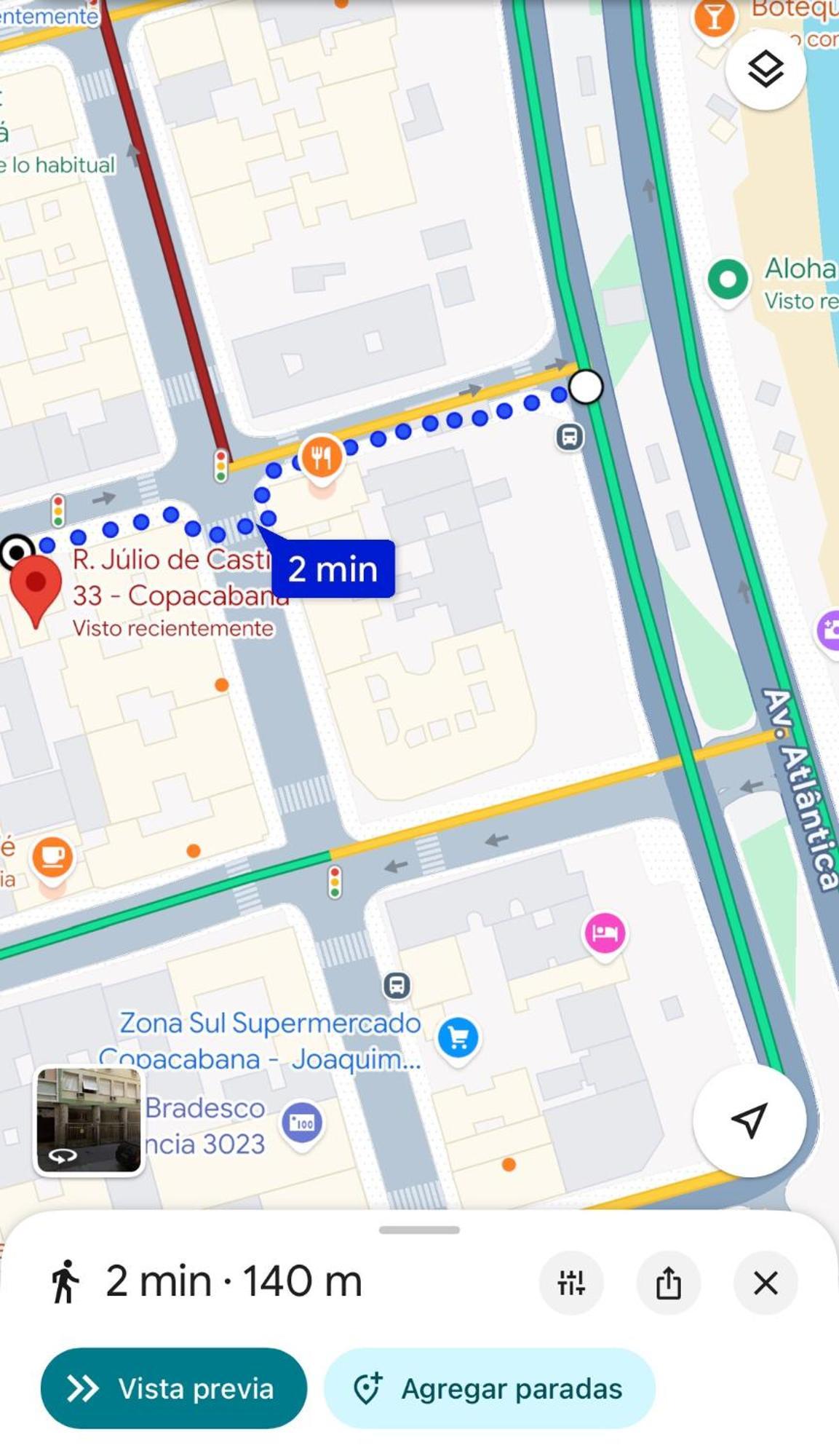Select the pink hotel marker
This screenshot has width=839, height=1456.
pos(605,933)
